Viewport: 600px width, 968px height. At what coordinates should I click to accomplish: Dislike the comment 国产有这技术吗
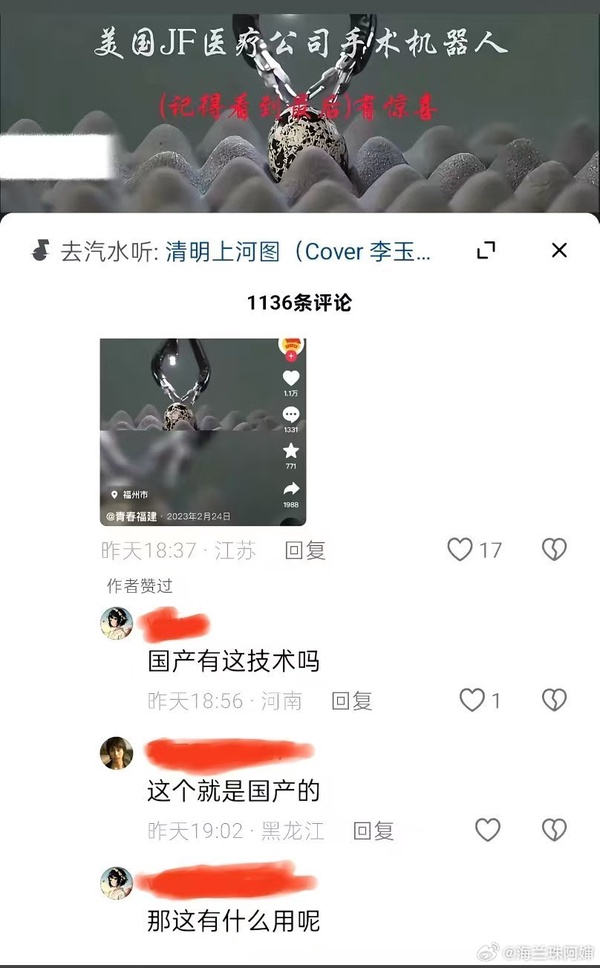coord(553,700)
